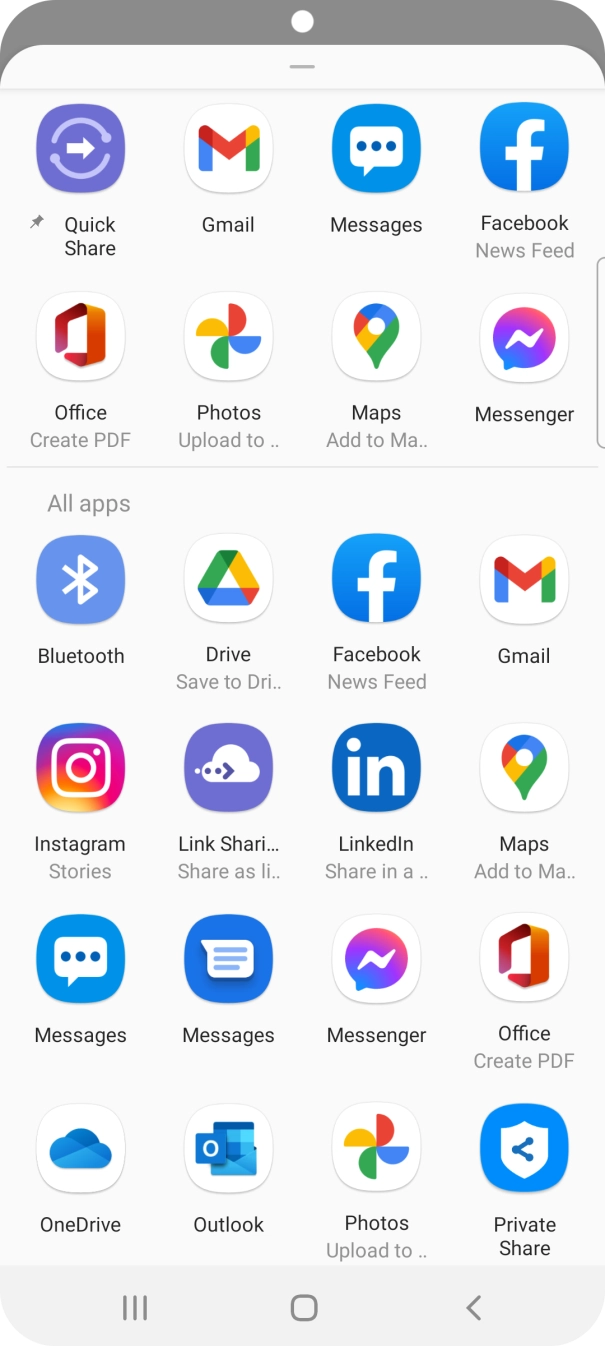
Task: Choose Messenger in the All apps list
Action: (x=376, y=960)
